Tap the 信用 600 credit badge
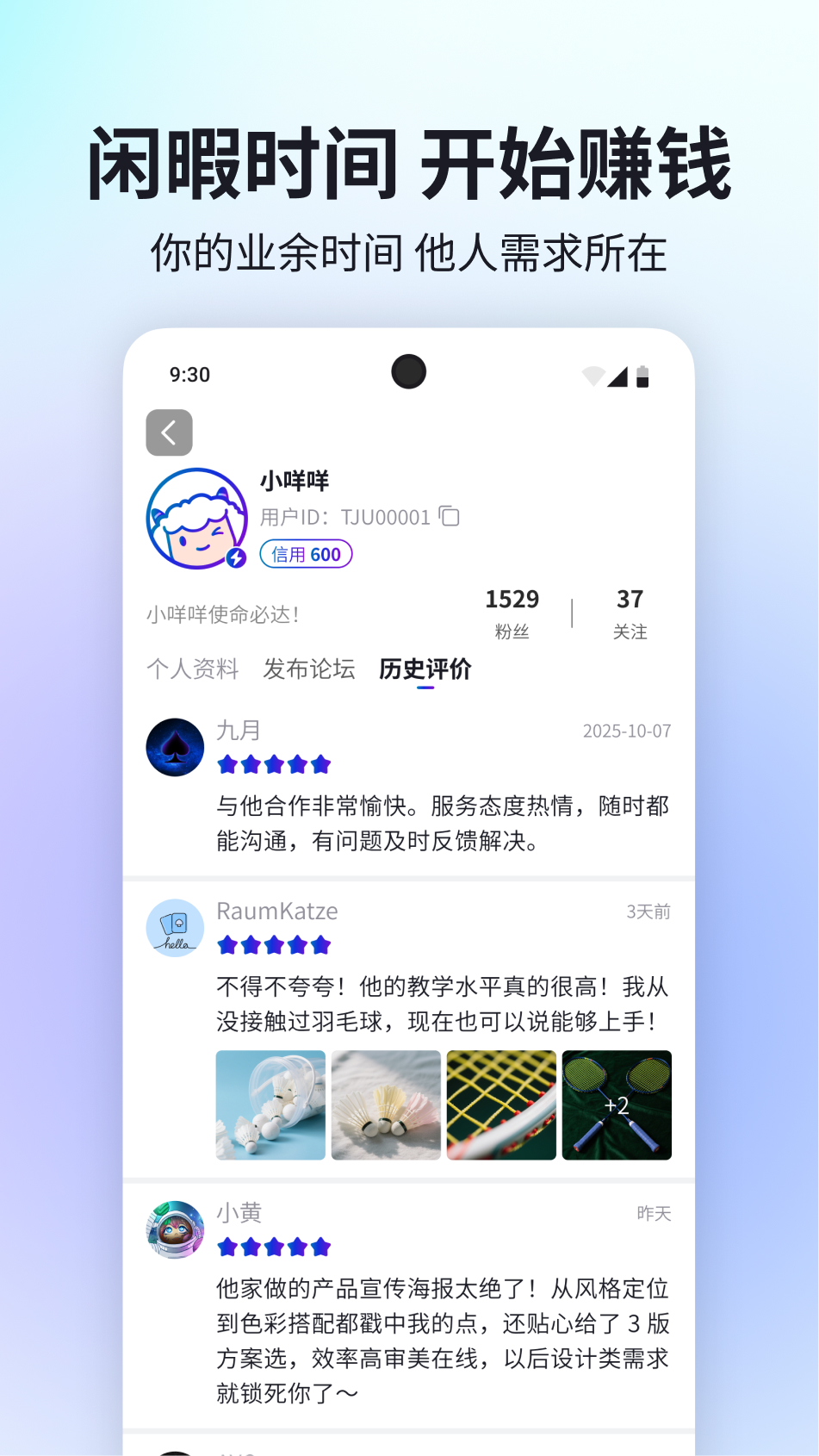 click(306, 554)
